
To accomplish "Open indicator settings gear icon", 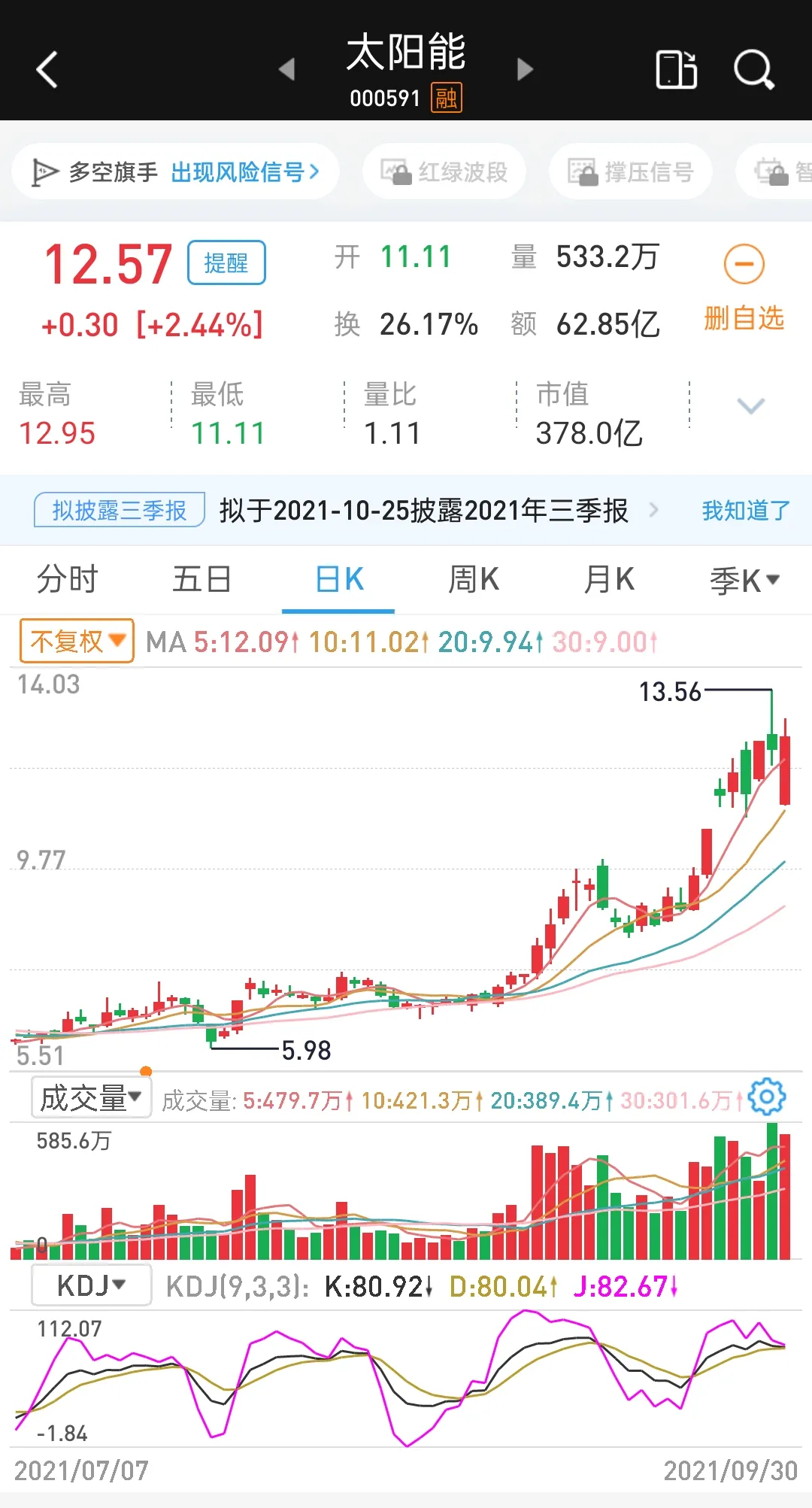I will pyautogui.click(x=767, y=1098).
